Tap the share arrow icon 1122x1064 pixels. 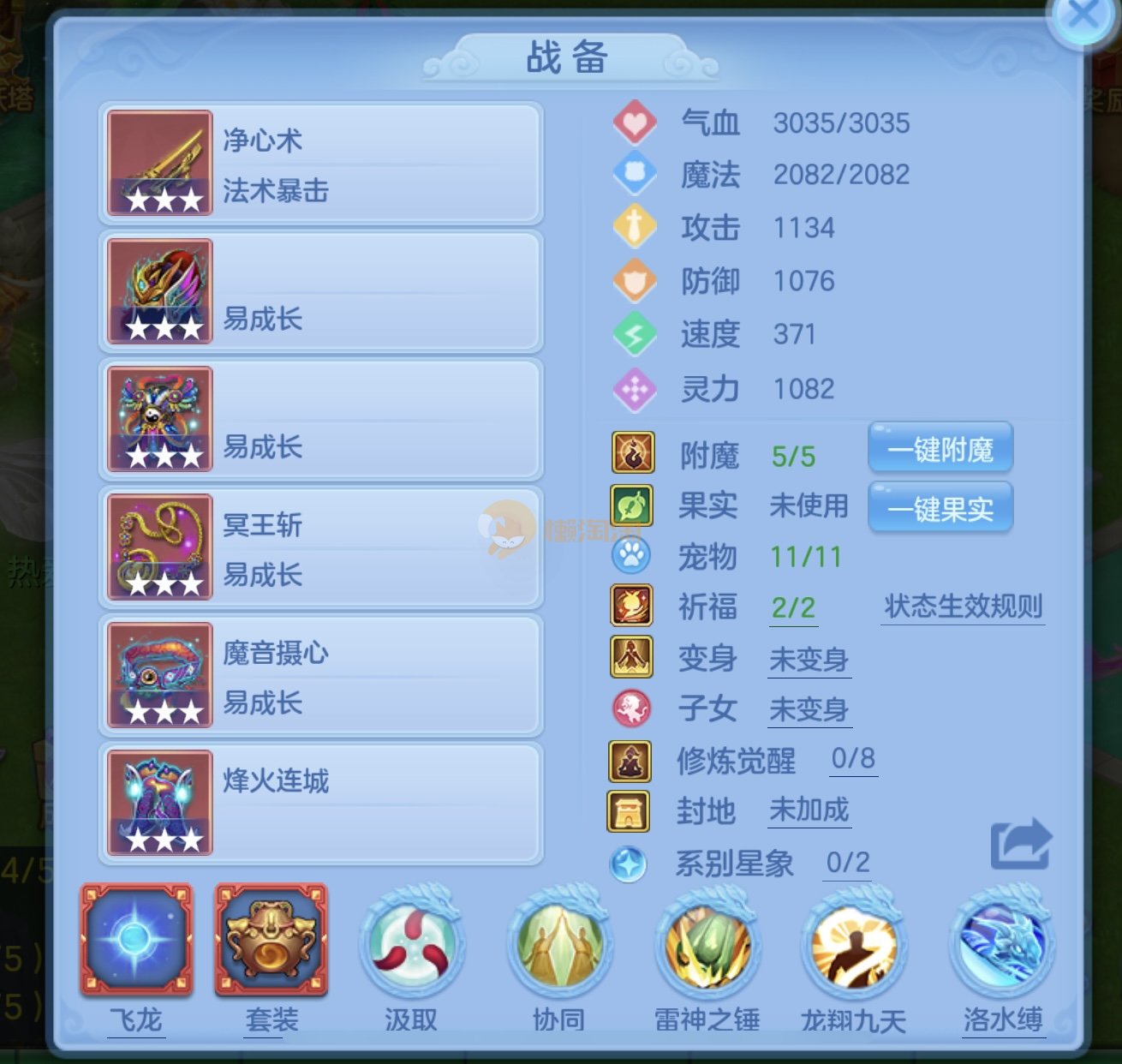pyautogui.click(x=1019, y=843)
